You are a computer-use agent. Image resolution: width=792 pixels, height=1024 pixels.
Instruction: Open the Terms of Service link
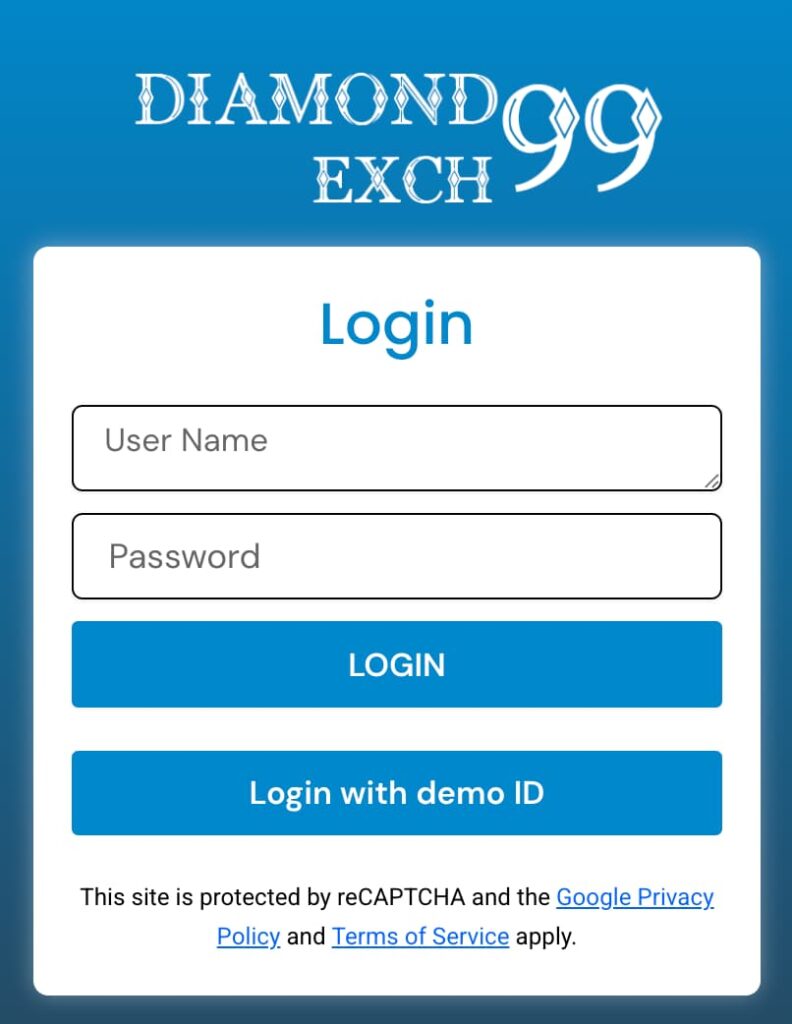pyautogui.click(x=420, y=937)
